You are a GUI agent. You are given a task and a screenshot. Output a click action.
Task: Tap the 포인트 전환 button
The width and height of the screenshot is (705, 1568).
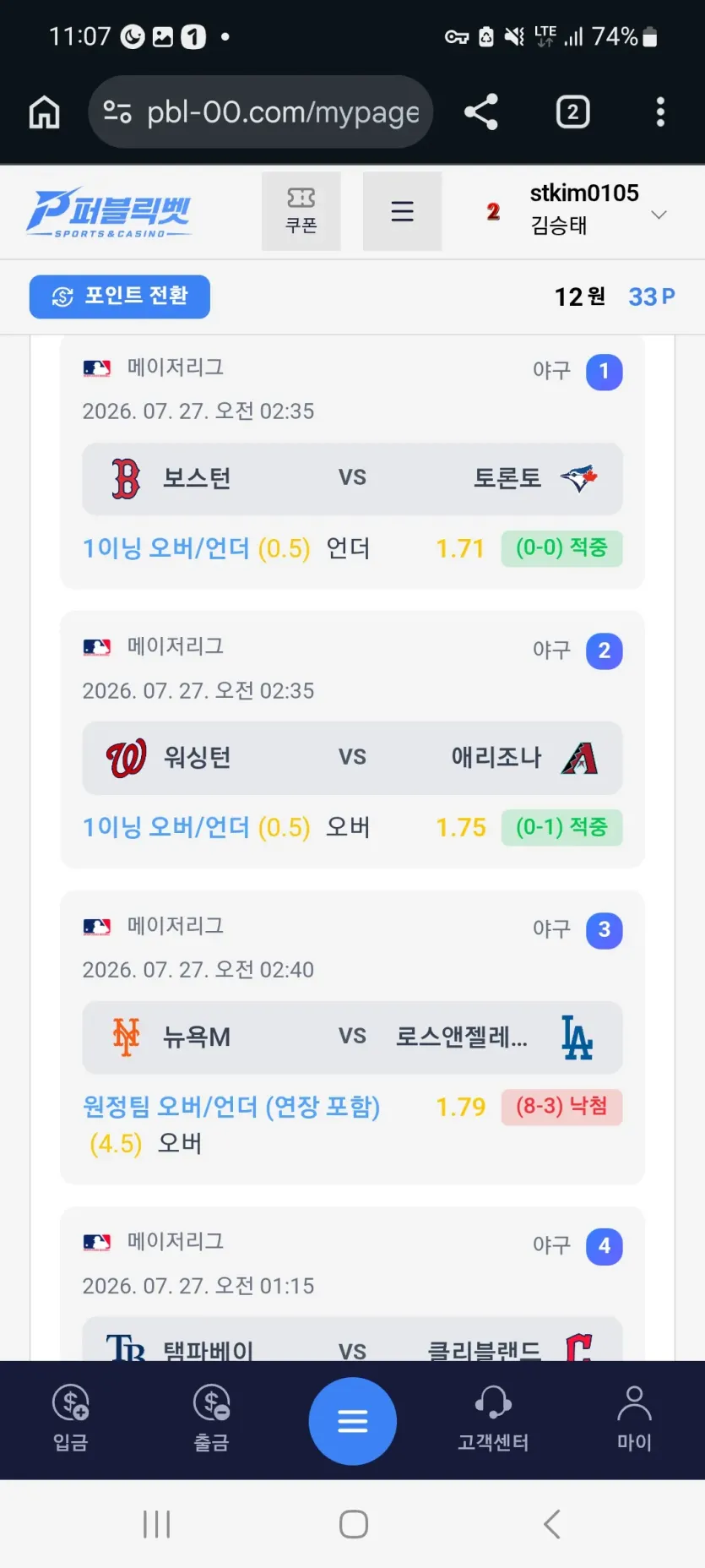pyautogui.click(x=120, y=297)
